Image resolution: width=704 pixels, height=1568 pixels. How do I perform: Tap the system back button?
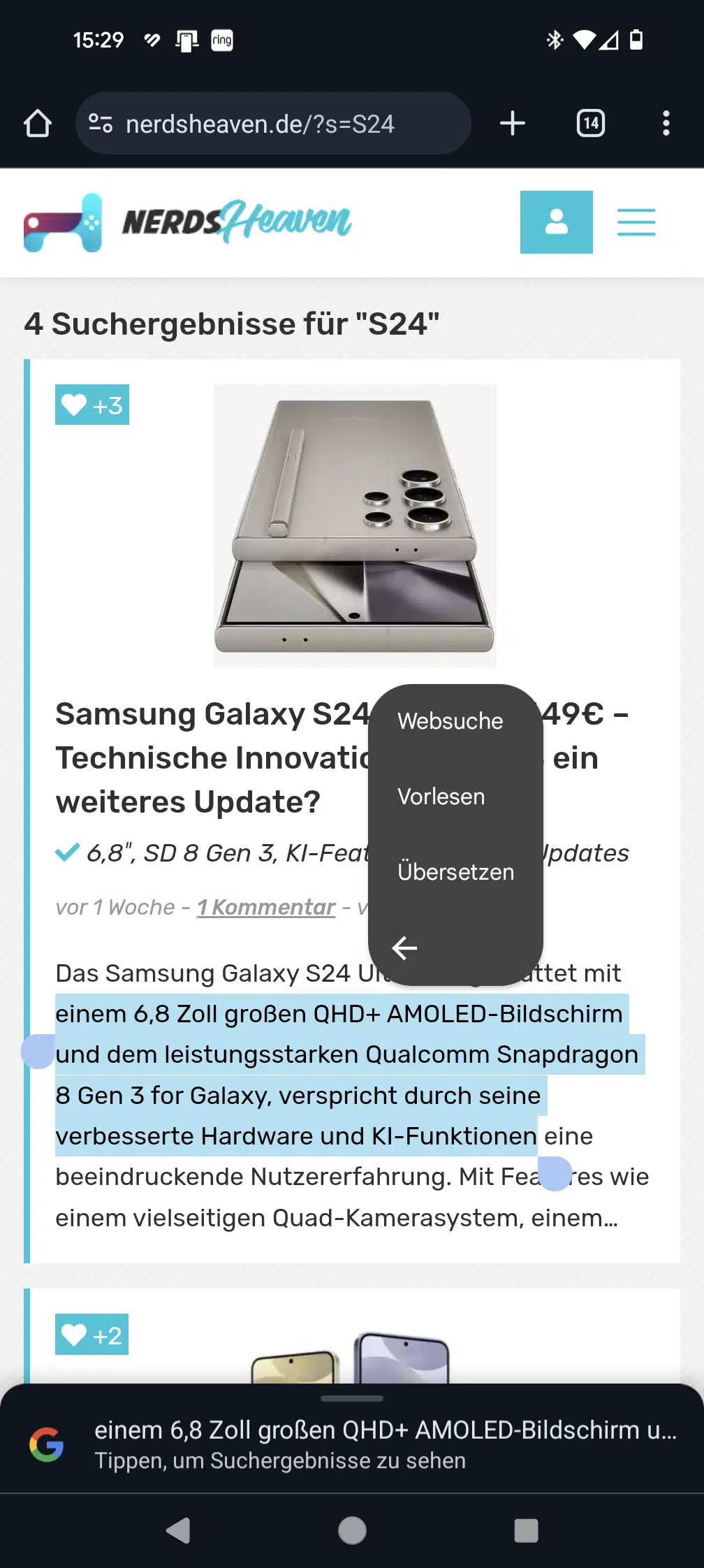click(178, 1530)
